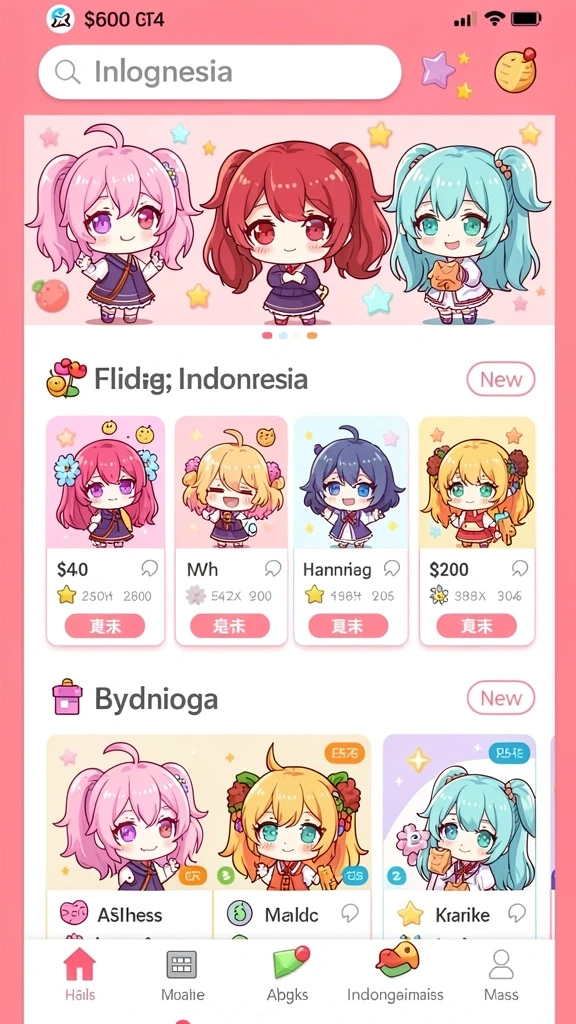Tap the comment icon on Mvh card

(272, 569)
